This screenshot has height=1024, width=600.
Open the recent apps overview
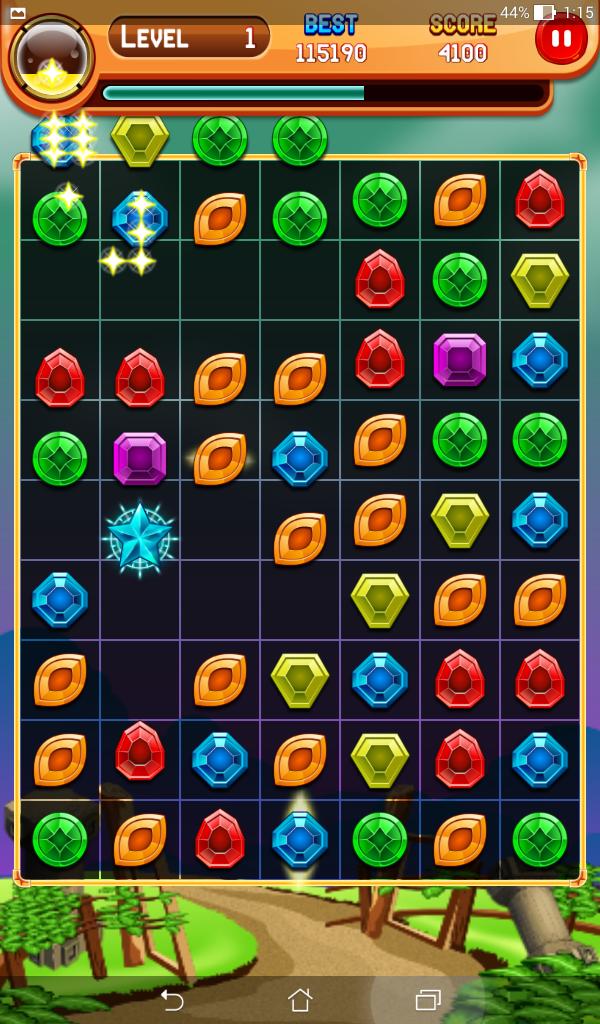tap(428, 999)
